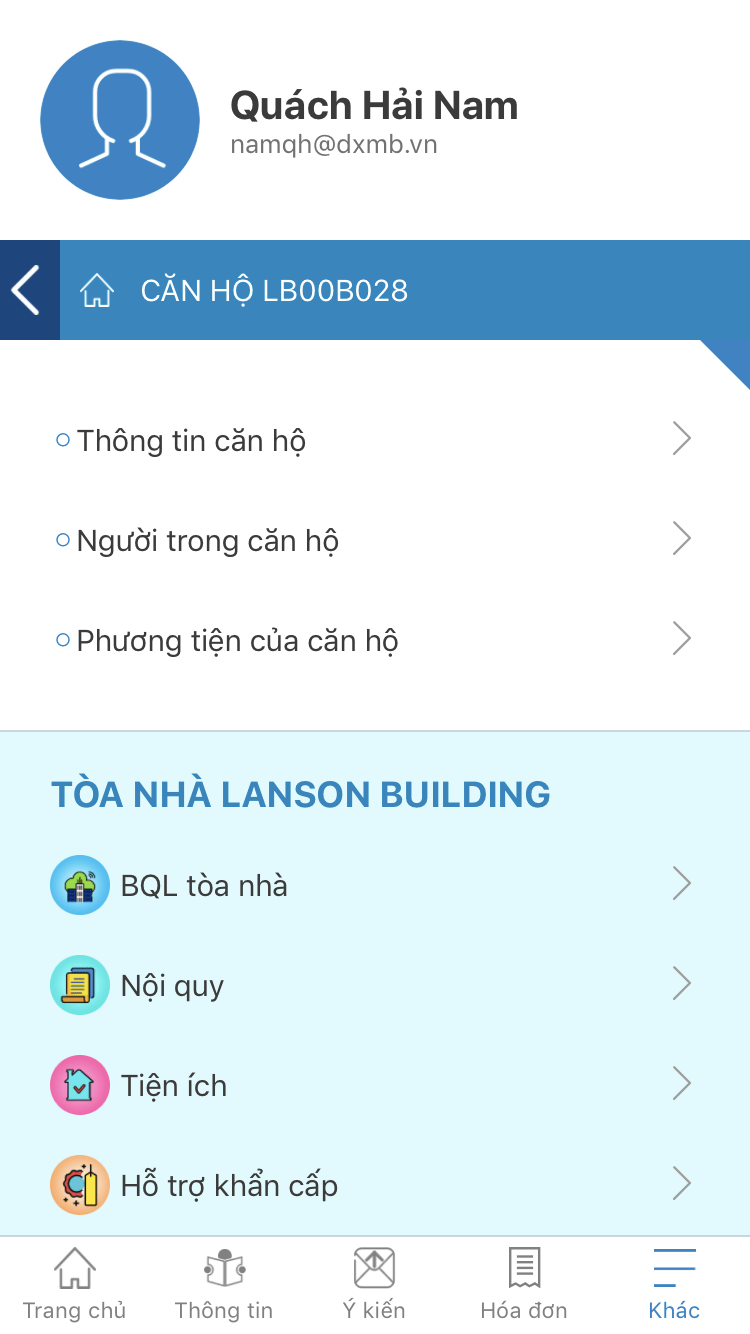The image size is (750, 1334).
Task: Open the Nội quy row
Action: (374, 985)
